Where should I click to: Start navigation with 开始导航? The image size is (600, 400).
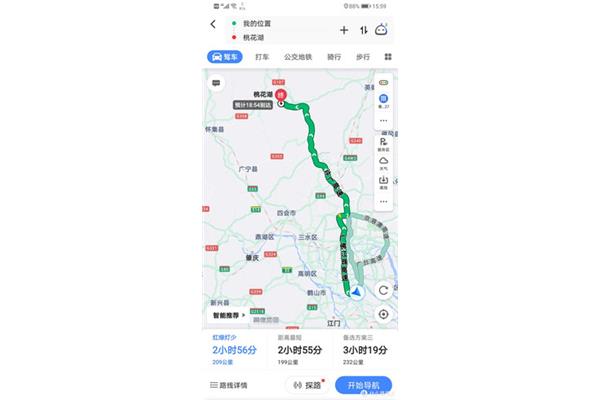(363, 385)
